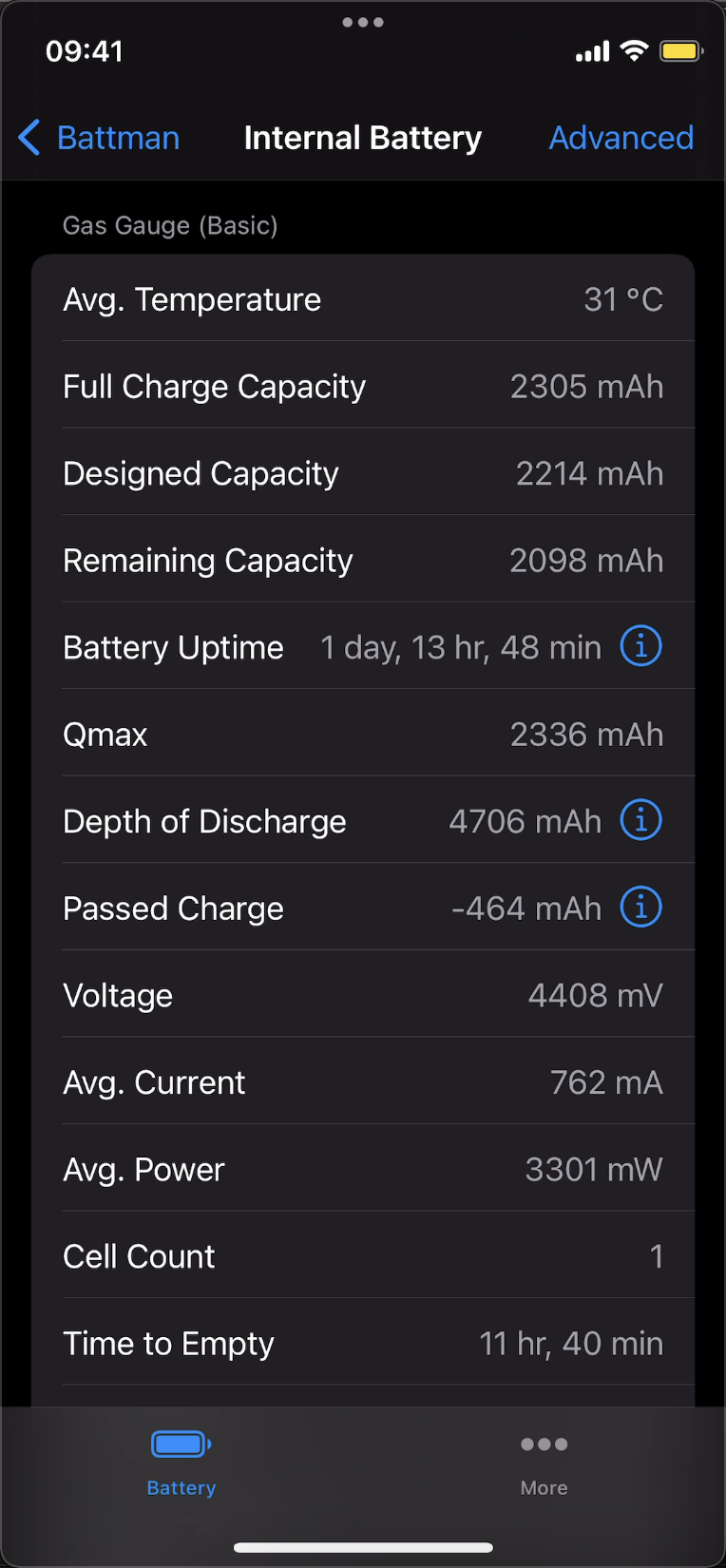Show info about Depth of Discharge
The height and width of the screenshot is (1568, 726).
[640, 820]
